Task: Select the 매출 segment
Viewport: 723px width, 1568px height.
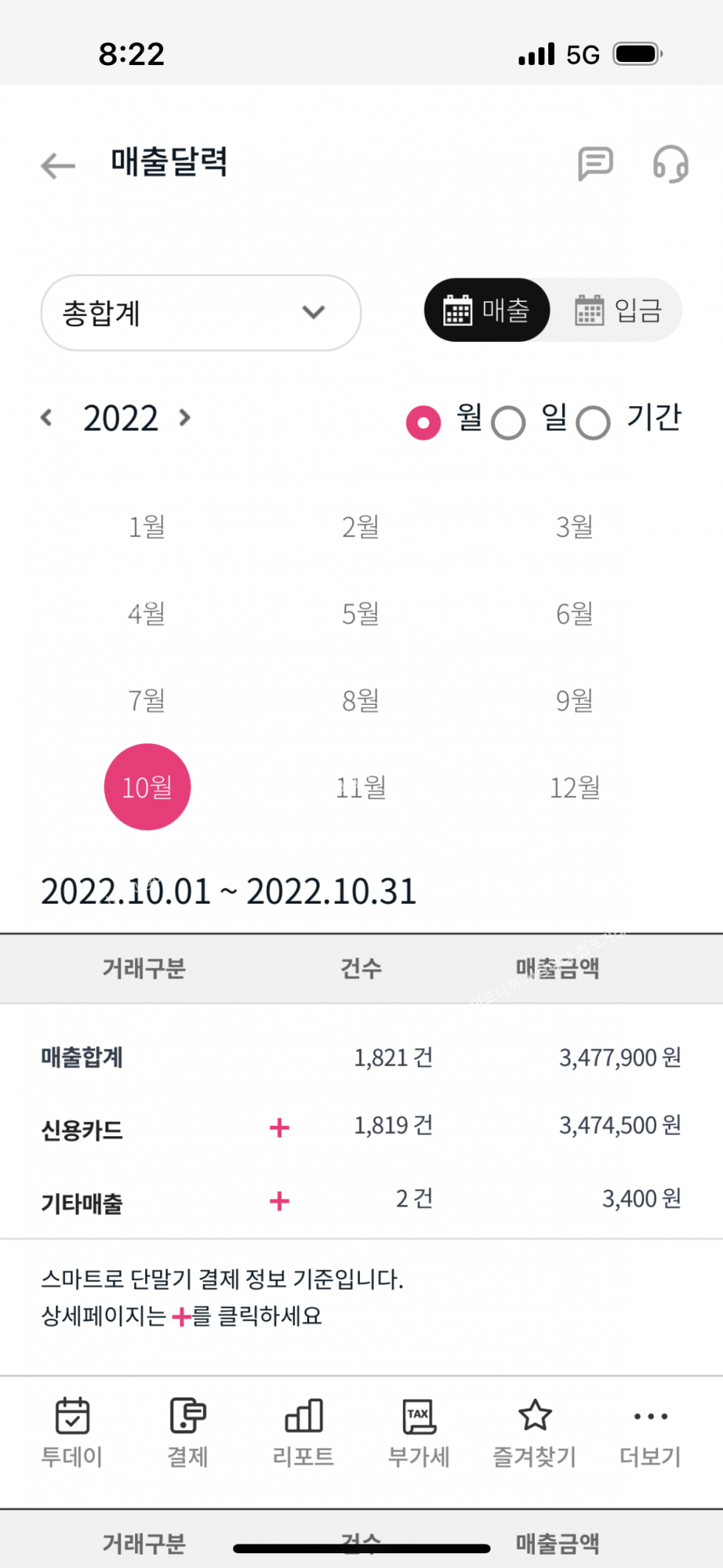Action: pyautogui.click(x=487, y=311)
